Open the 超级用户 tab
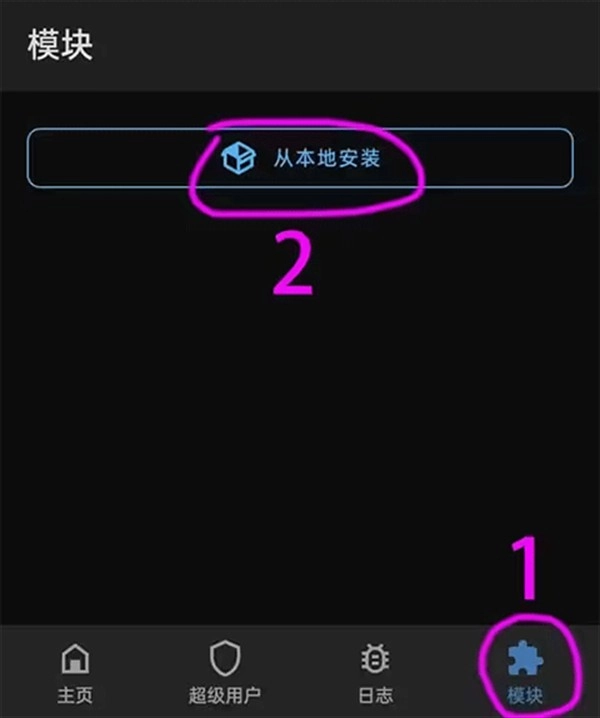Image resolution: width=600 pixels, height=718 pixels. tap(225, 674)
